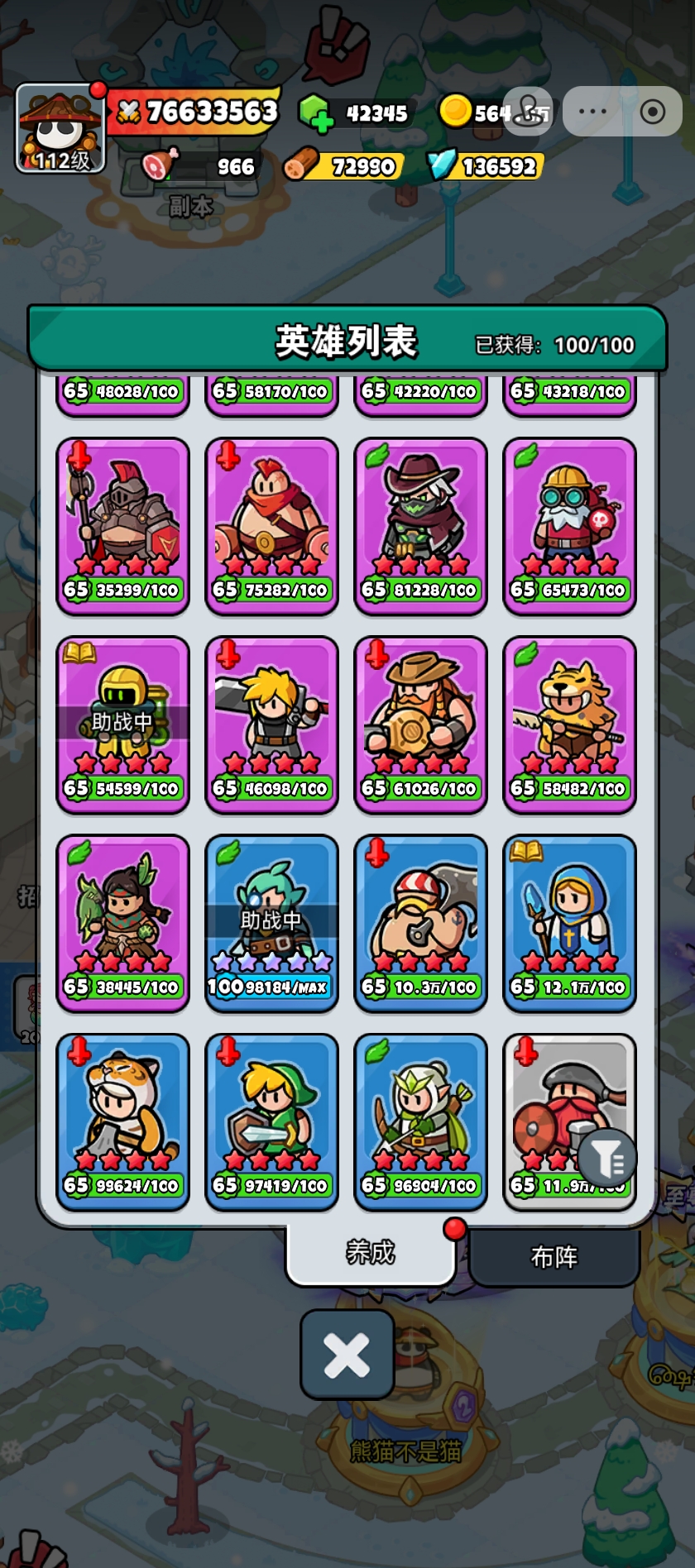Switch to the 布阵 tab
The height and width of the screenshot is (1568, 695).
pyautogui.click(x=554, y=1257)
